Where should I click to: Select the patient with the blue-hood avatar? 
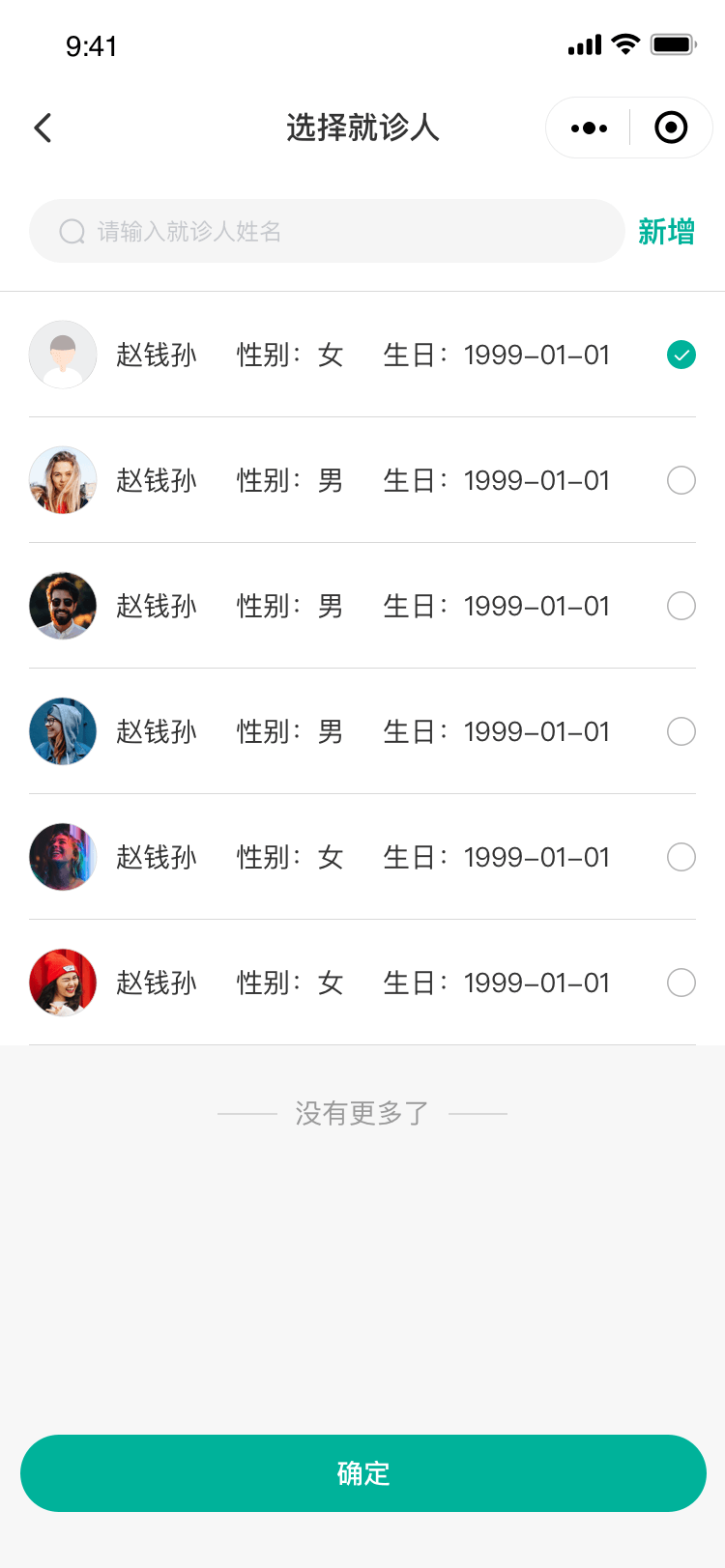(681, 731)
